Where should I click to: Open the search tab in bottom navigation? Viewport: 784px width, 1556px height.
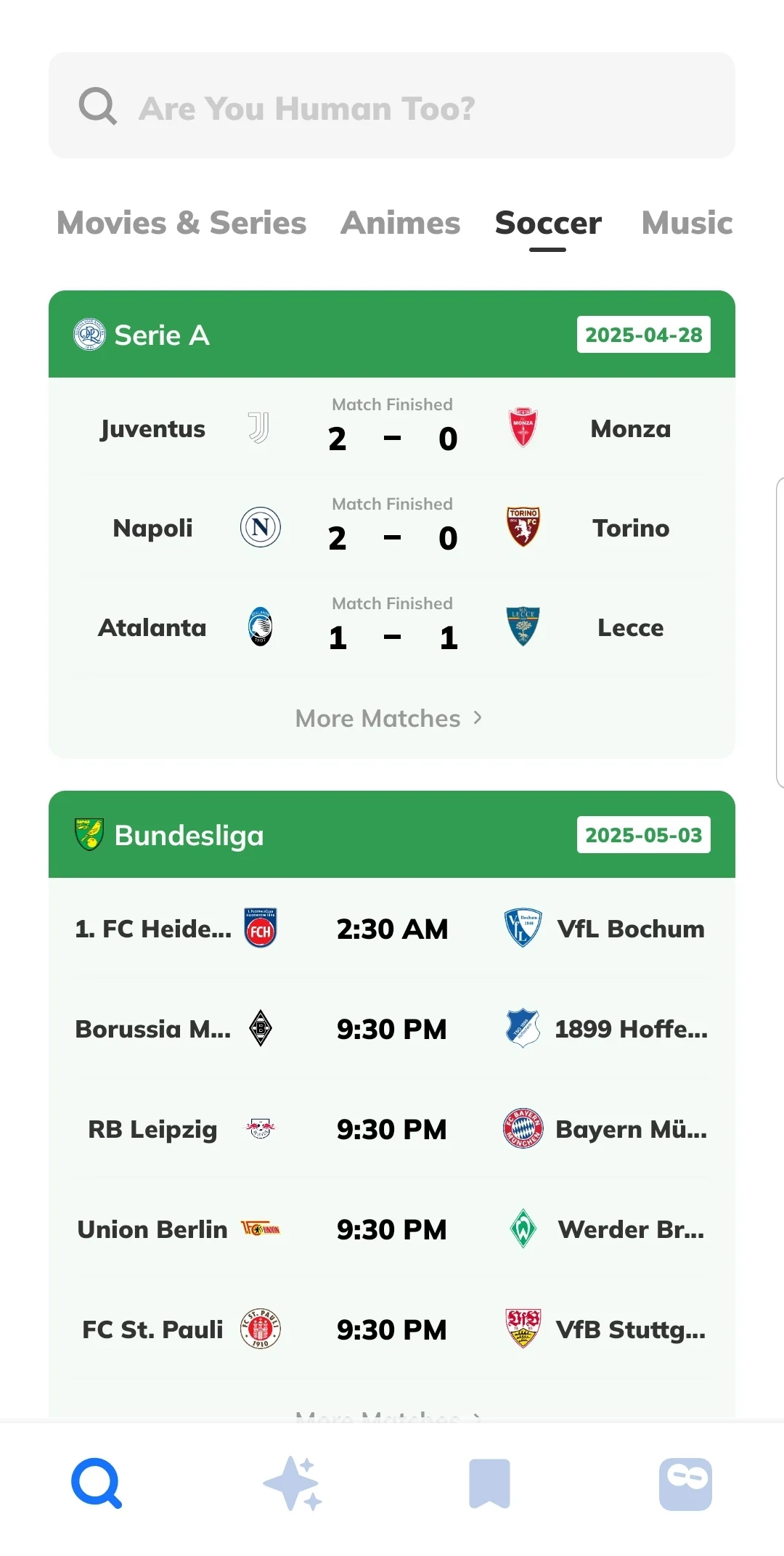[x=97, y=1483]
